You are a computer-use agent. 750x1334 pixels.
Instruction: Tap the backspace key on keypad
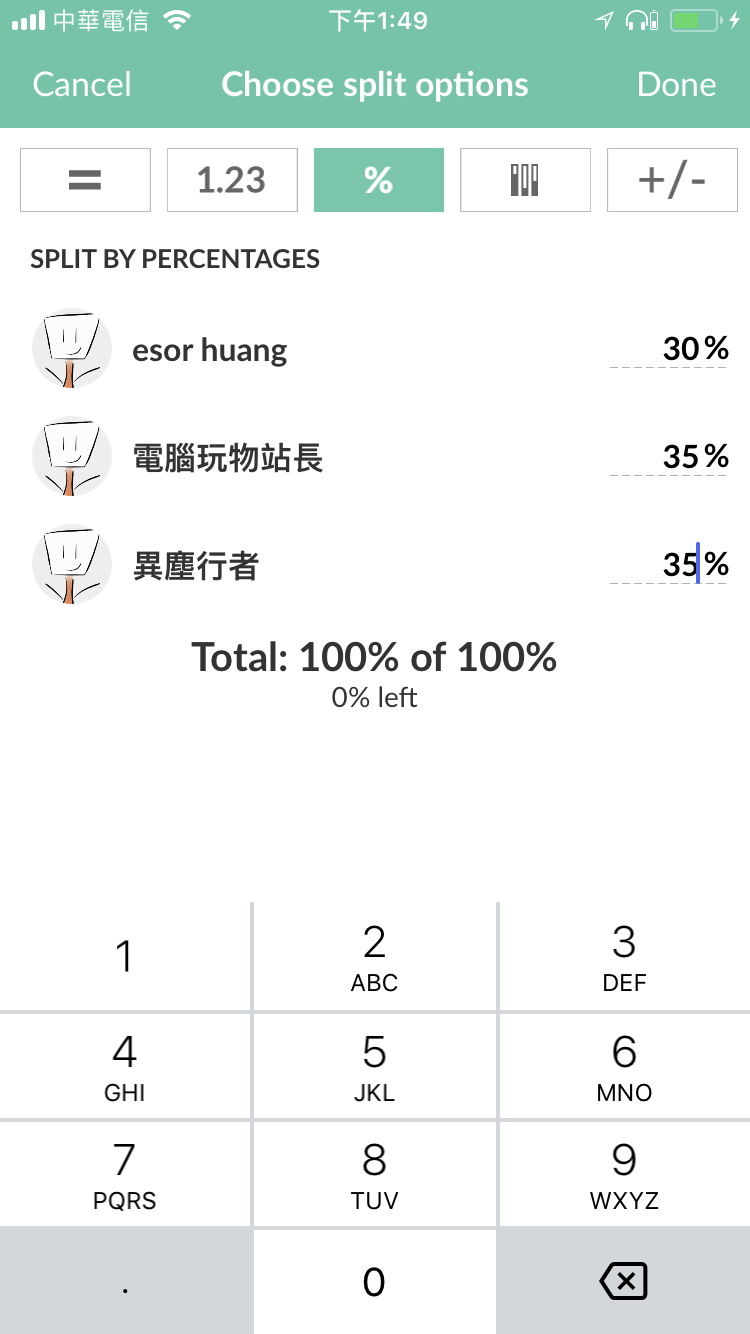[624, 1281]
